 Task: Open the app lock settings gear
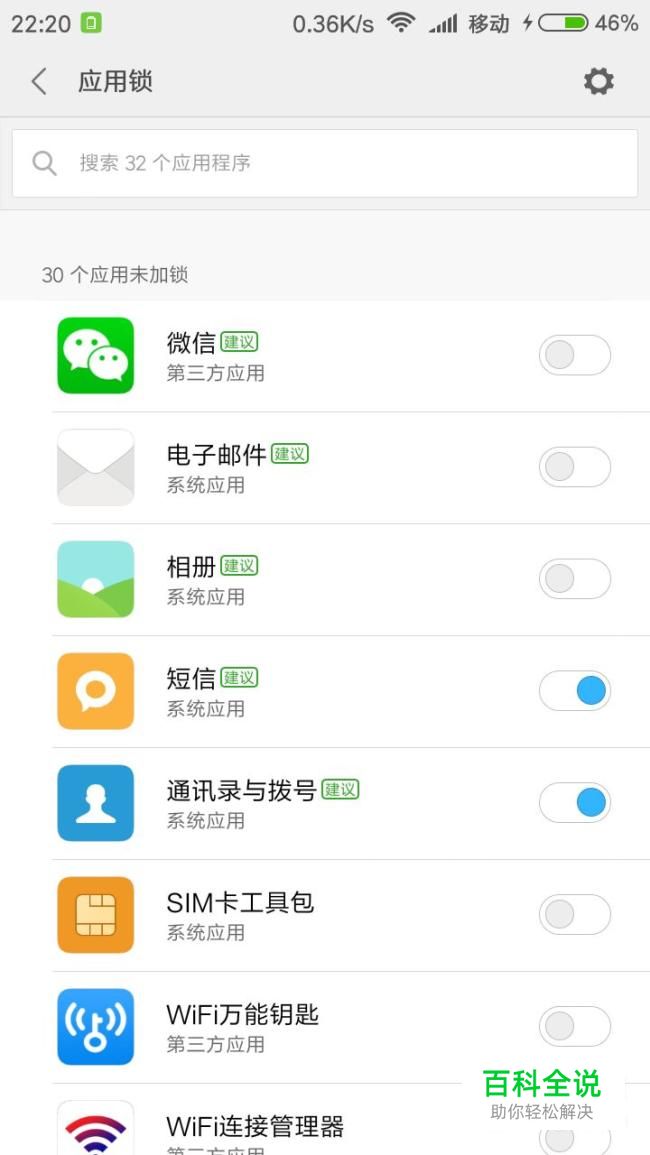click(598, 81)
